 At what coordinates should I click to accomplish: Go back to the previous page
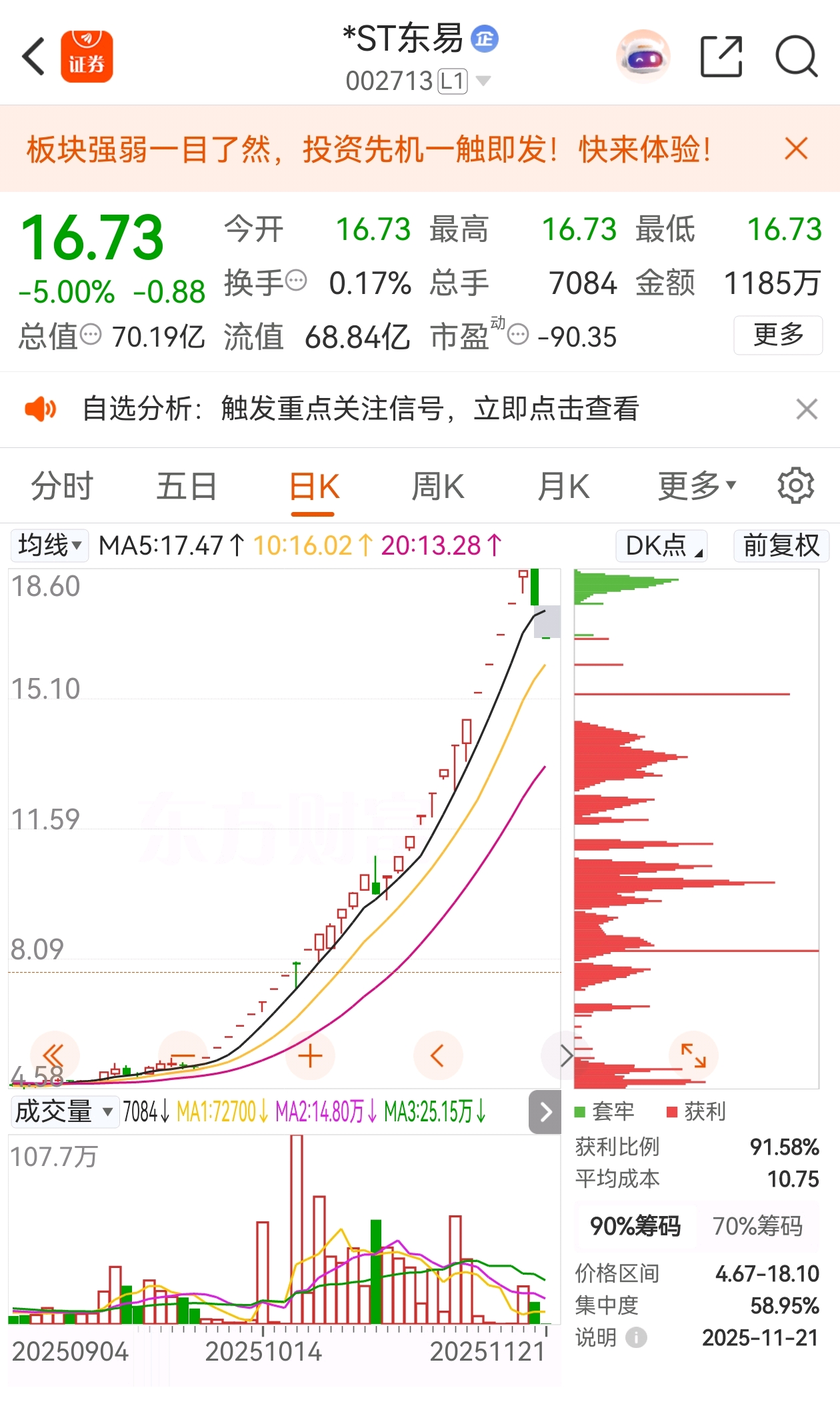[x=33, y=57]
